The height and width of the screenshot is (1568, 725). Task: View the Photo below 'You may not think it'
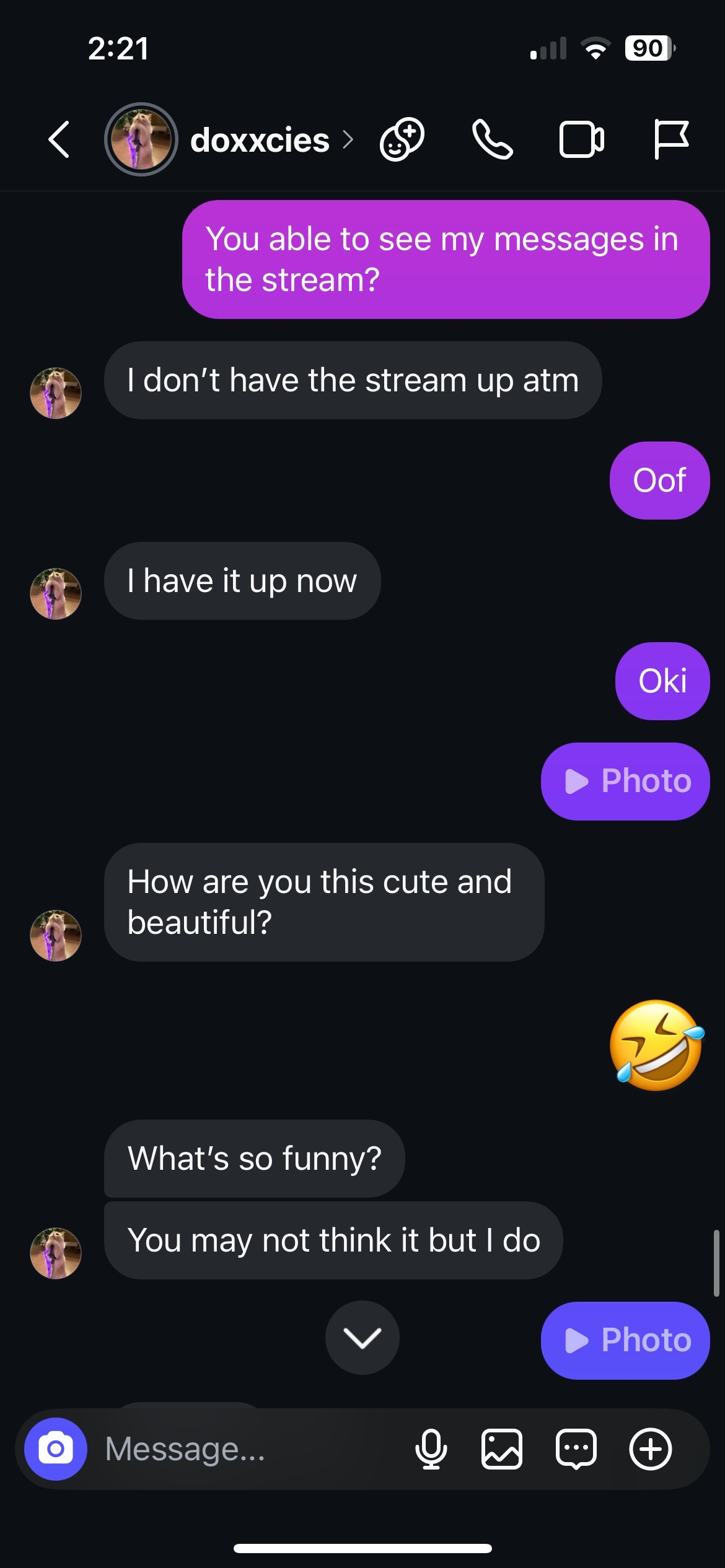625,1341
